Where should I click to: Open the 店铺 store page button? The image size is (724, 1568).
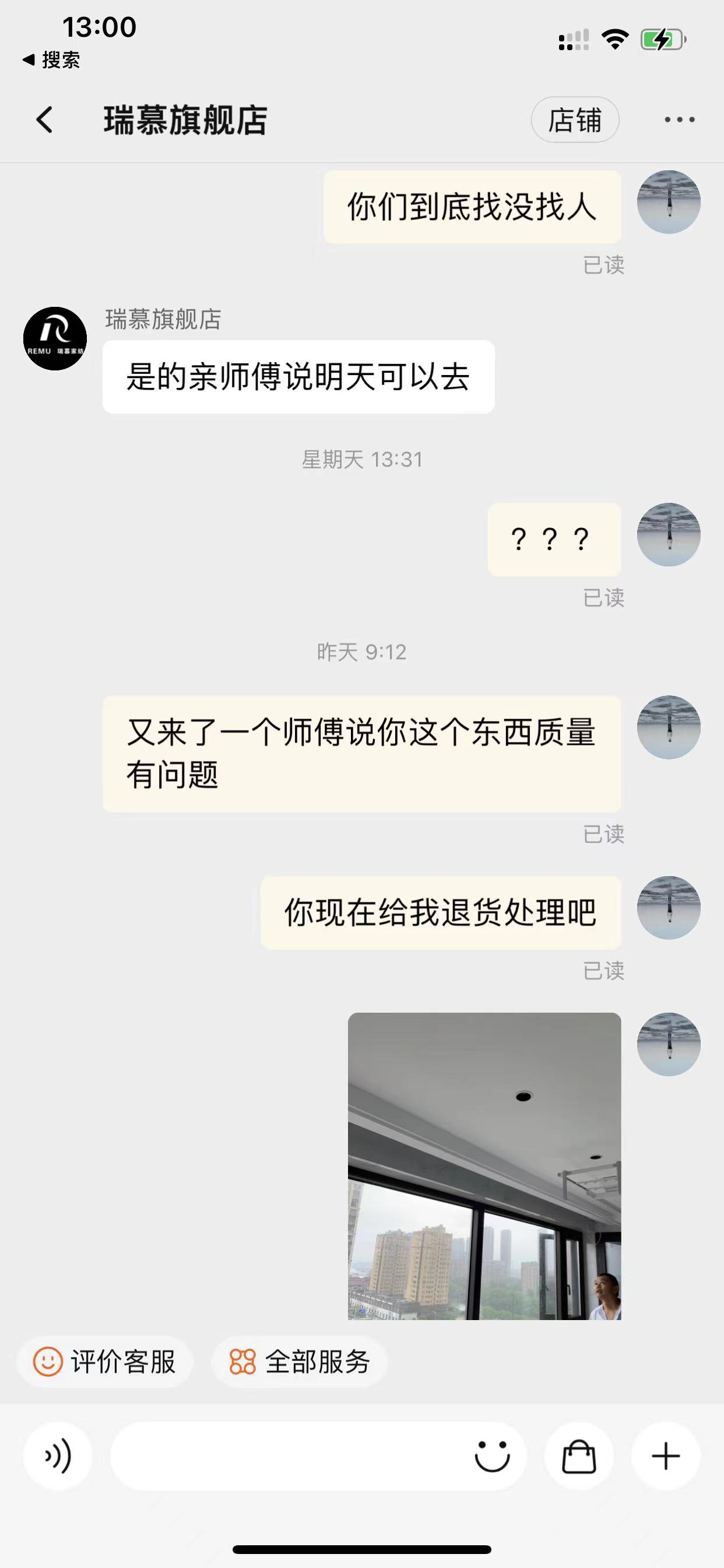click(575, 120)
